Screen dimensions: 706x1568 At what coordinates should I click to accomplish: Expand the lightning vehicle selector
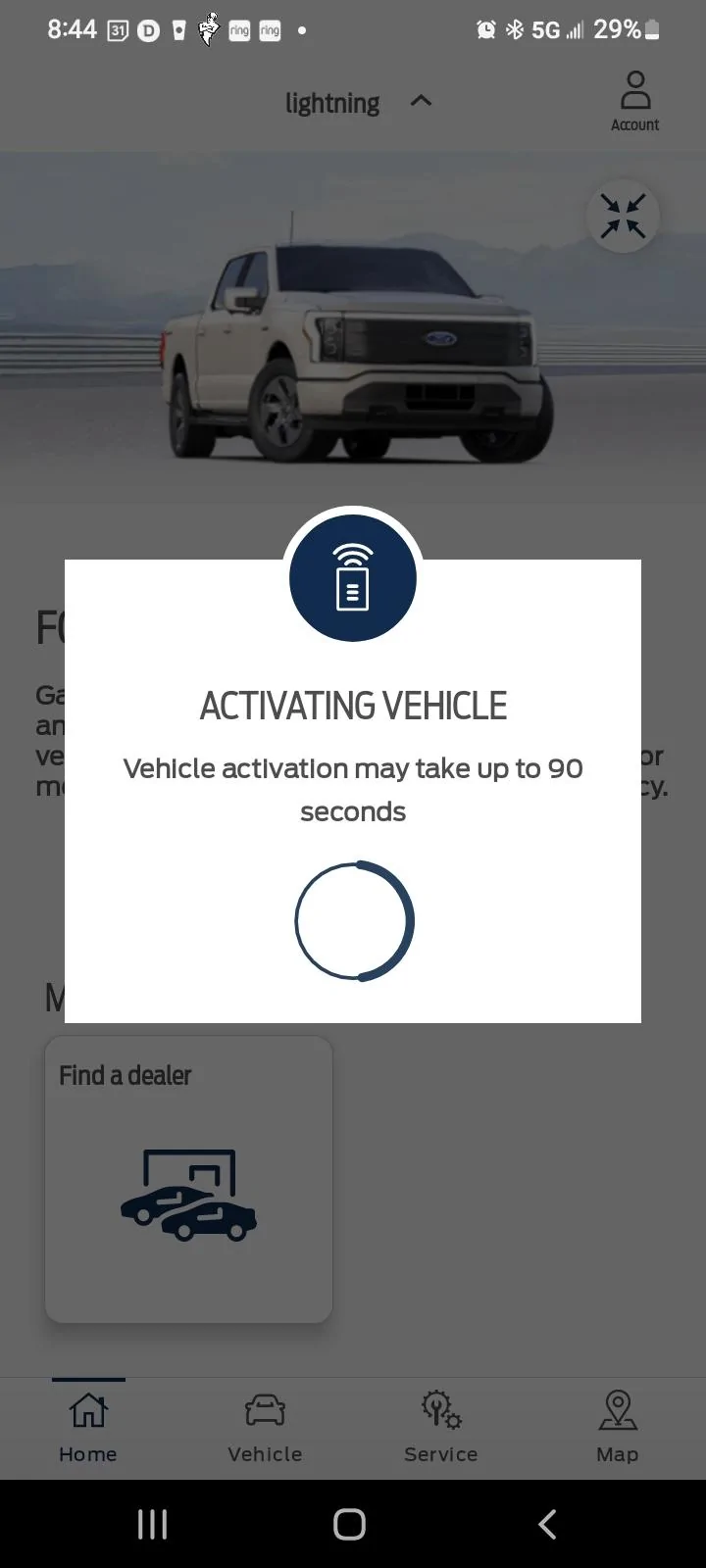[358, 102]
